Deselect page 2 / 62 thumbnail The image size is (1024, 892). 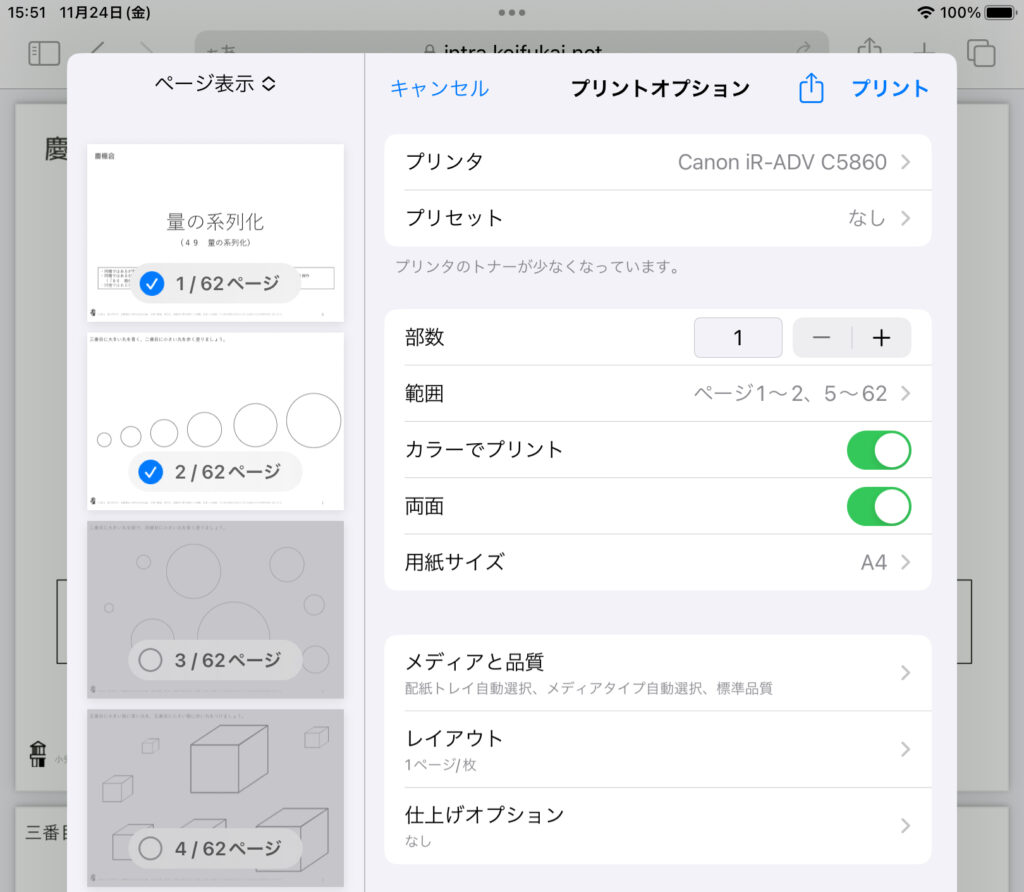coord(151,472)
